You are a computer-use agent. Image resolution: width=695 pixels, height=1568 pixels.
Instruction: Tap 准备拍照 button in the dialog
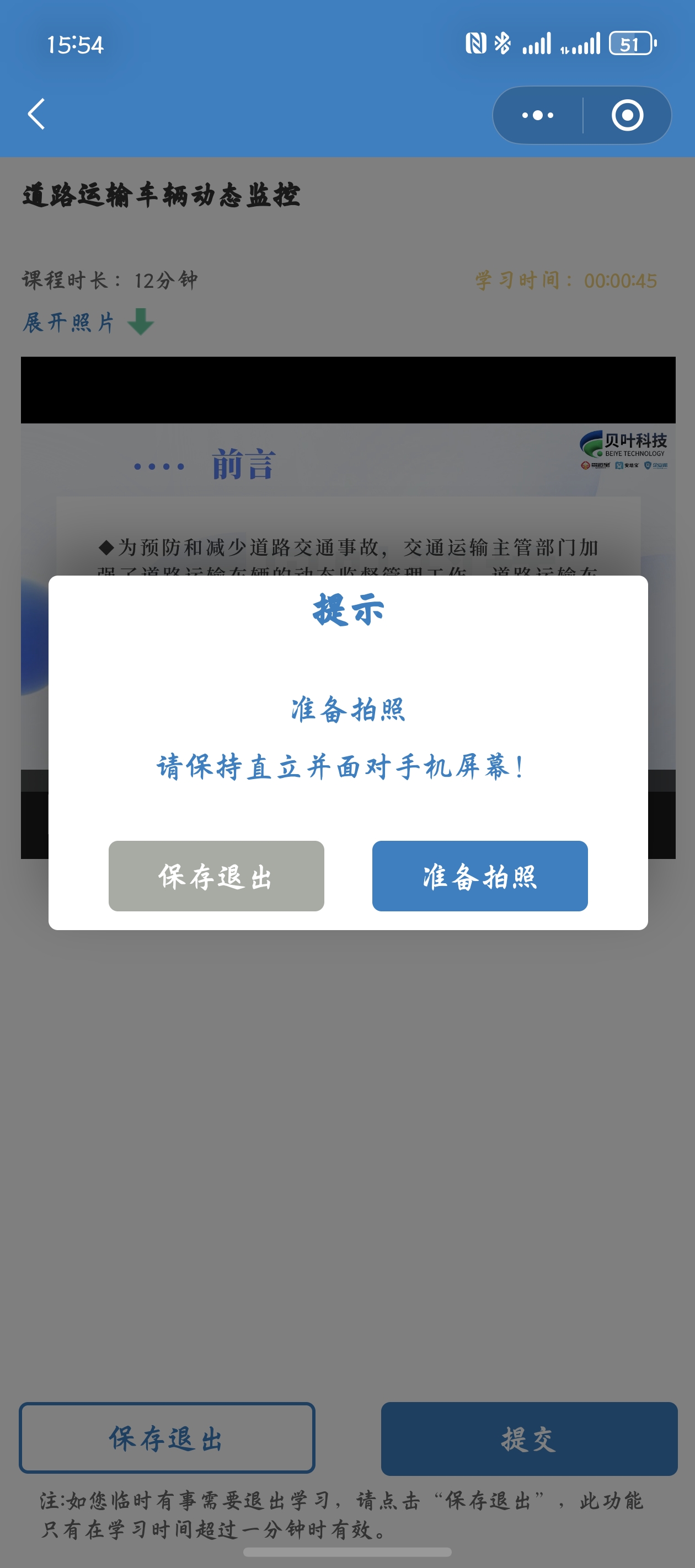coord(479,876)
